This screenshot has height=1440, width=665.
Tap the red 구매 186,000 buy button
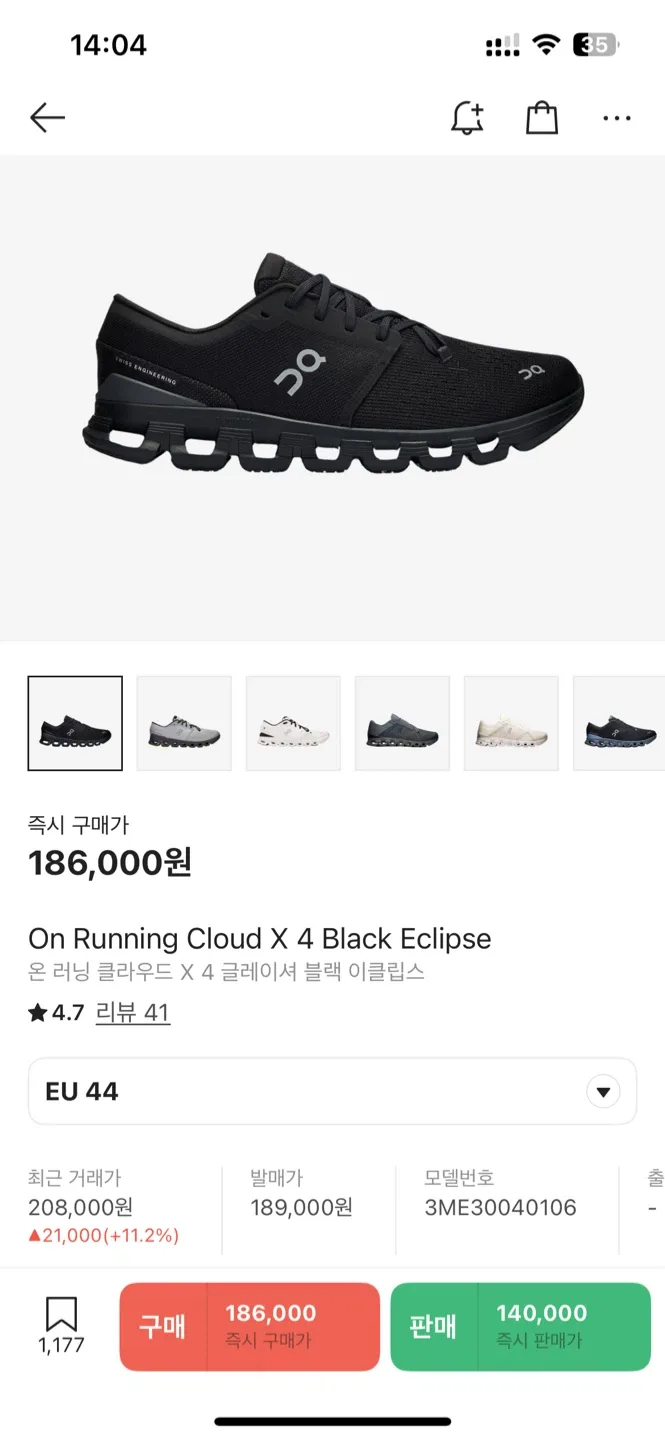(250, 1326)
